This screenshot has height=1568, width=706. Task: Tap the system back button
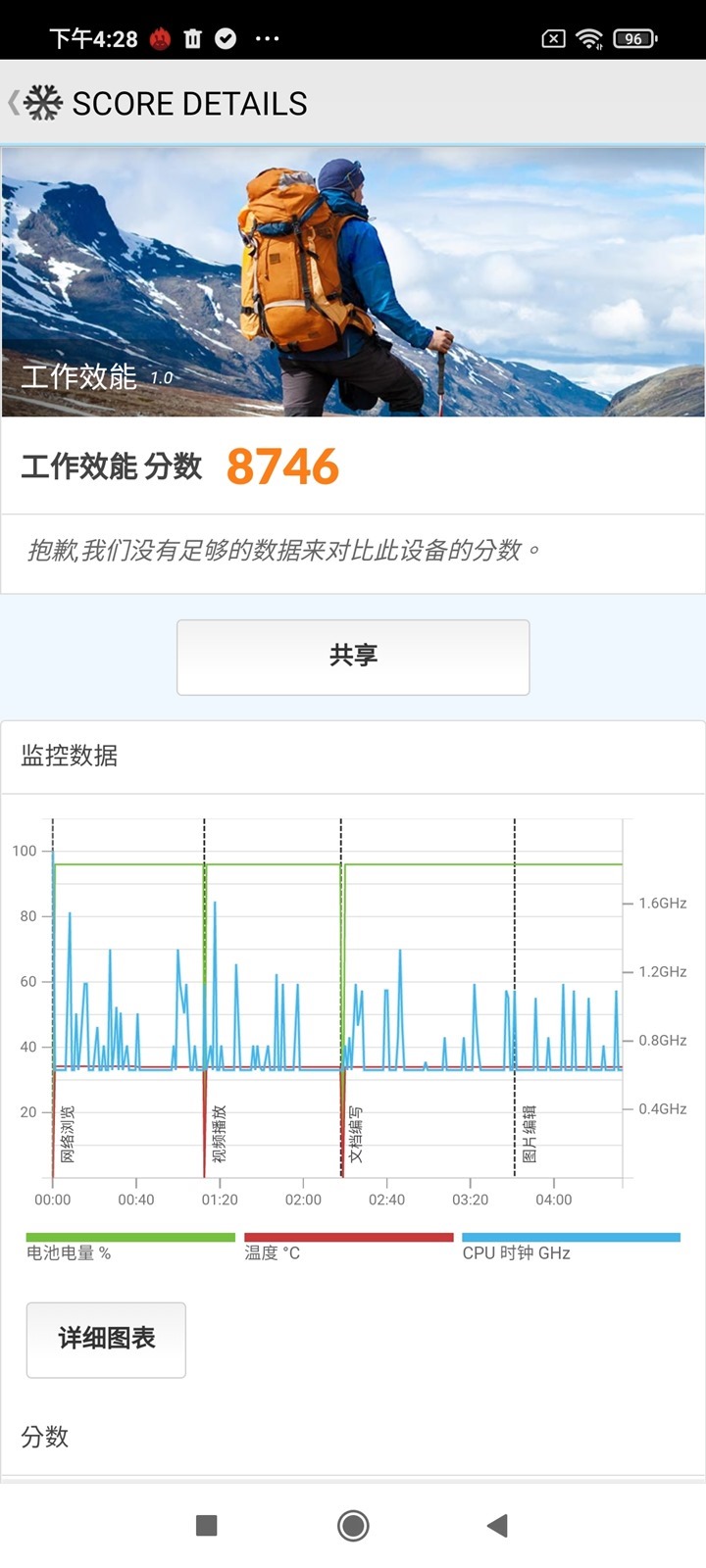[498, 1525]
